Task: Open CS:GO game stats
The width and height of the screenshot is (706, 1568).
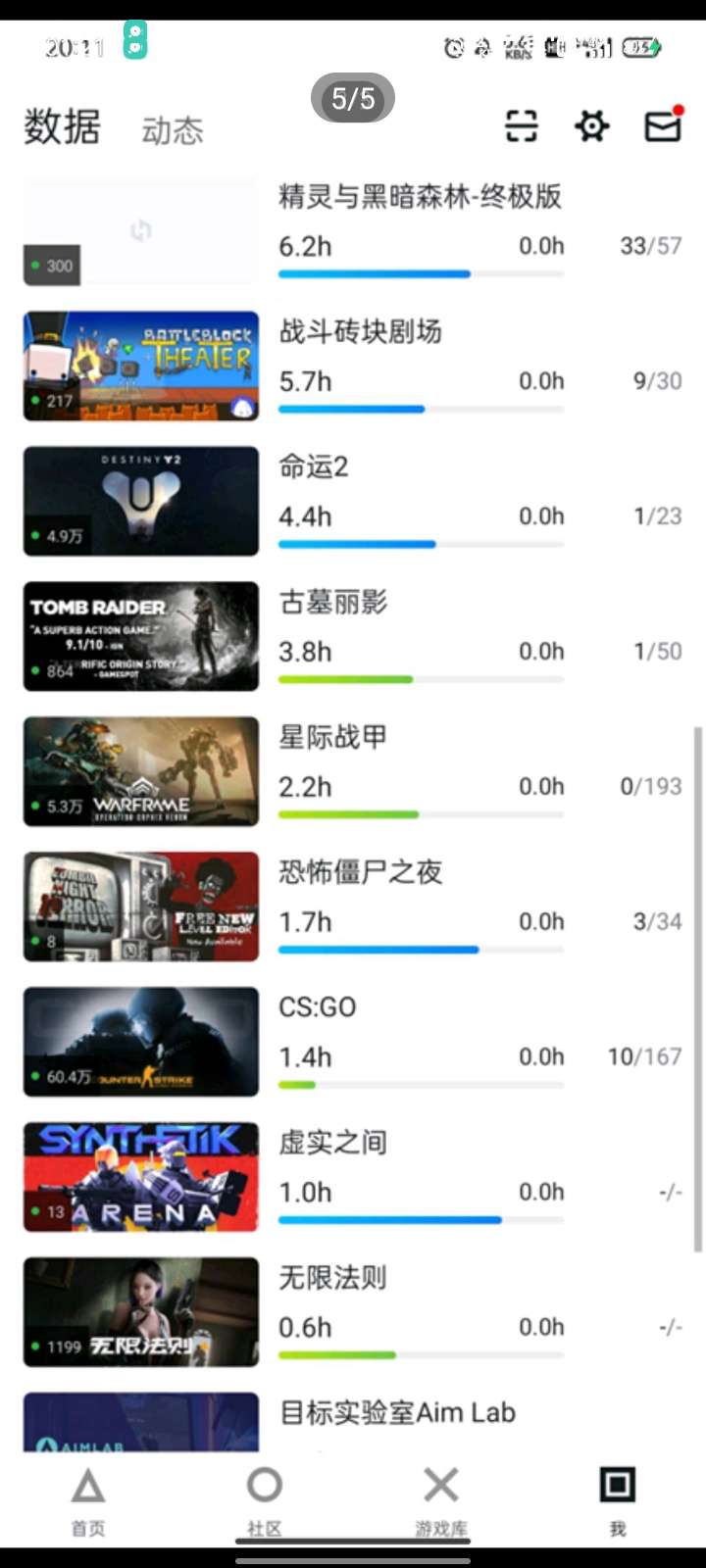Action: tap(318, 1008)
